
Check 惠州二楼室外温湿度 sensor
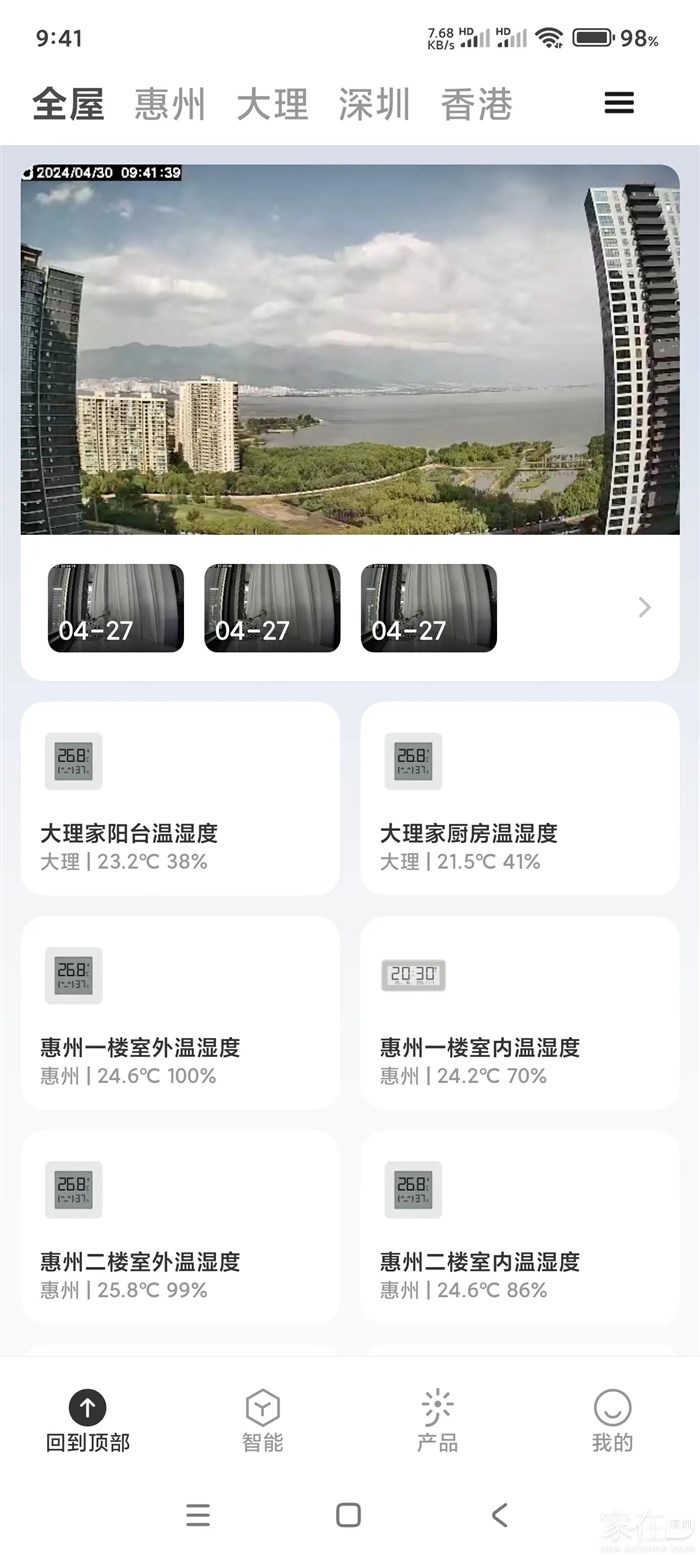[180, 1226]
